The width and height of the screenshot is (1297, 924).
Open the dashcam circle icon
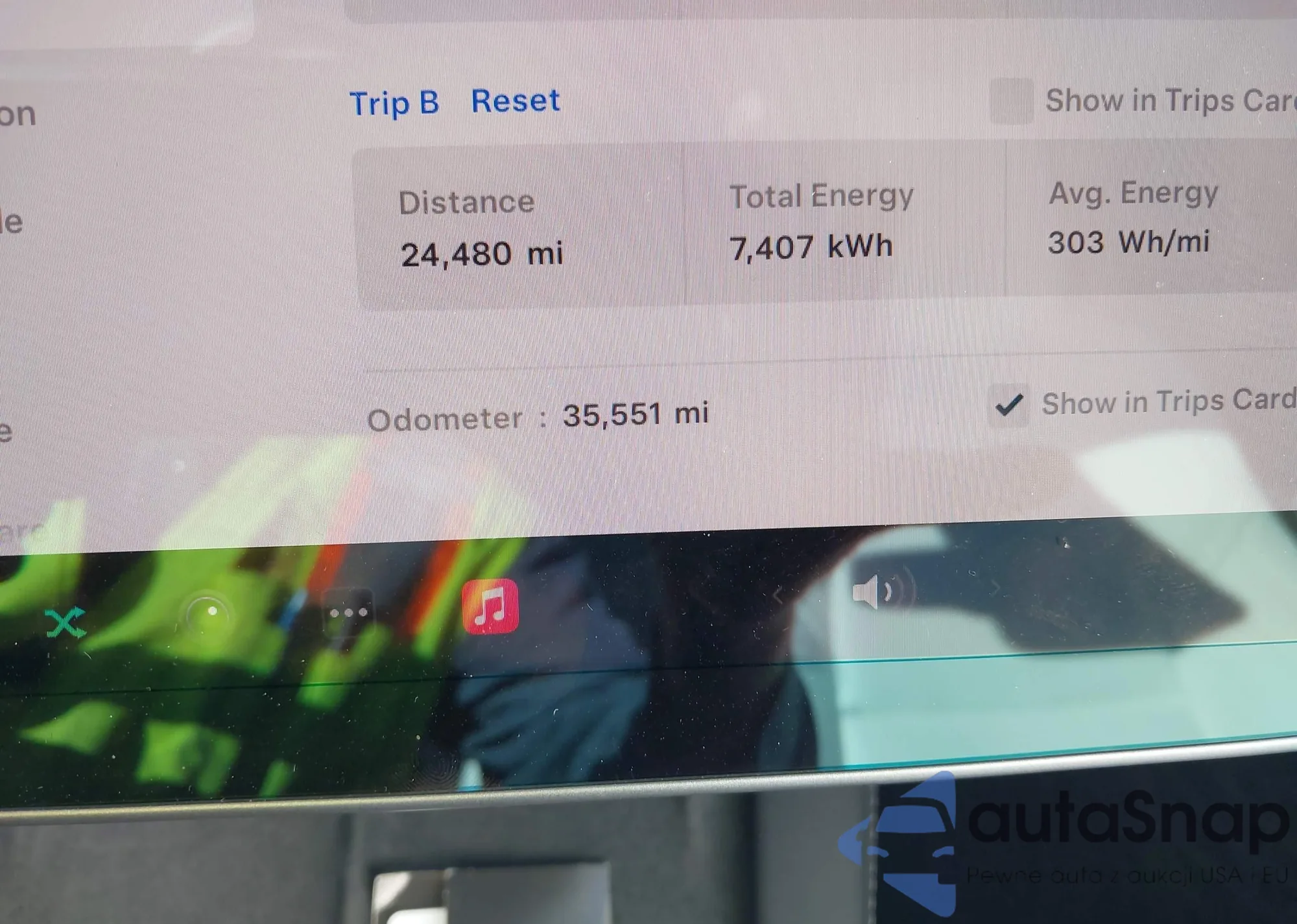(x=209, y=613)
